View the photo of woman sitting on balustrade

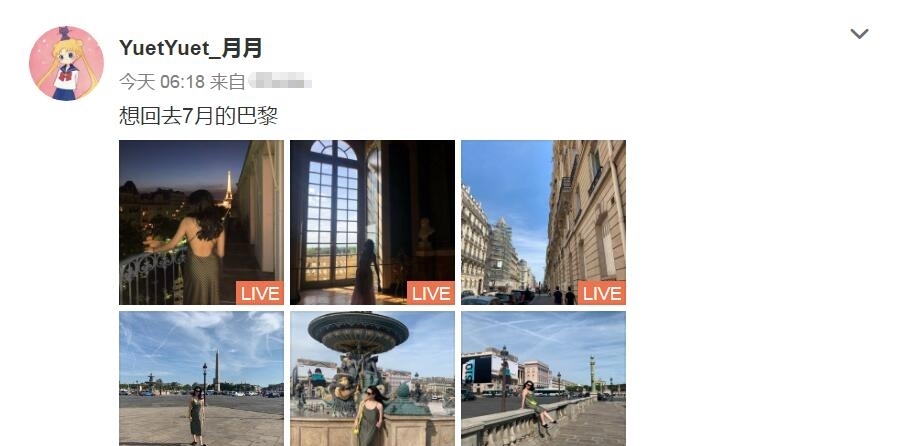pyautogui.click(x=543, y=378)
